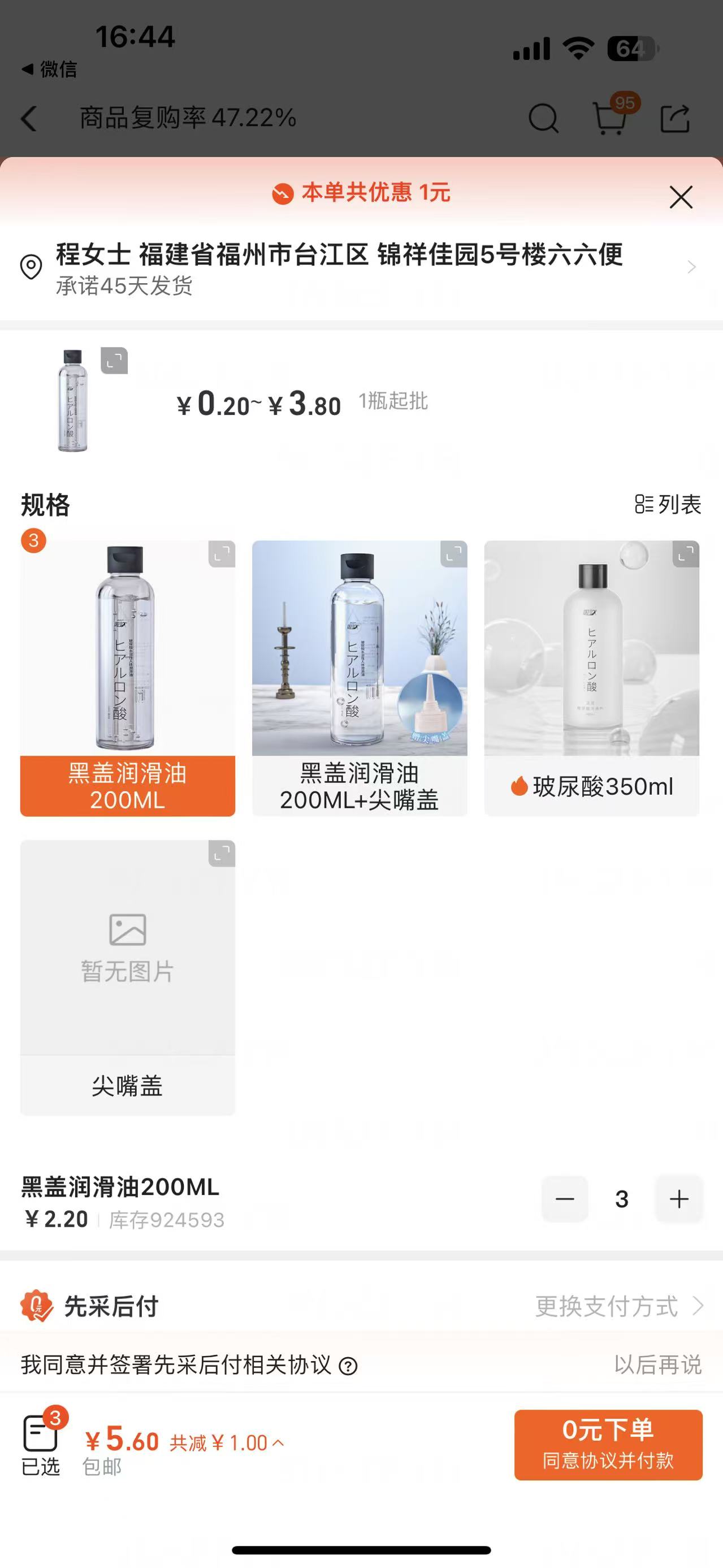Select the 黑盖润滑油200ML+尖嘴盖 option
Viewport: 723px width, 1568px height.
pos(360,678)
